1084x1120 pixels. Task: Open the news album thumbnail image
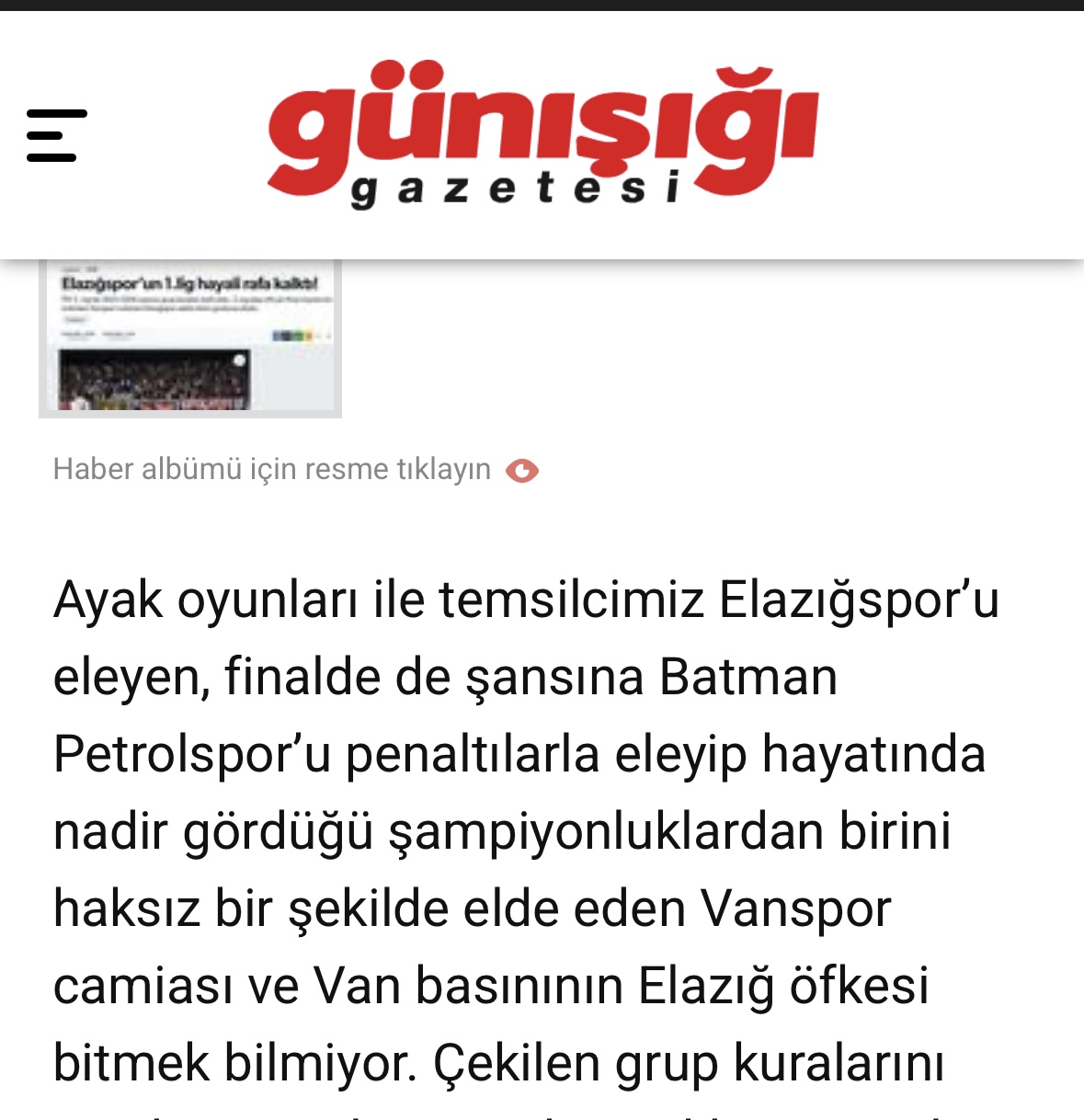pyautogui.click(x=190, y=338)
